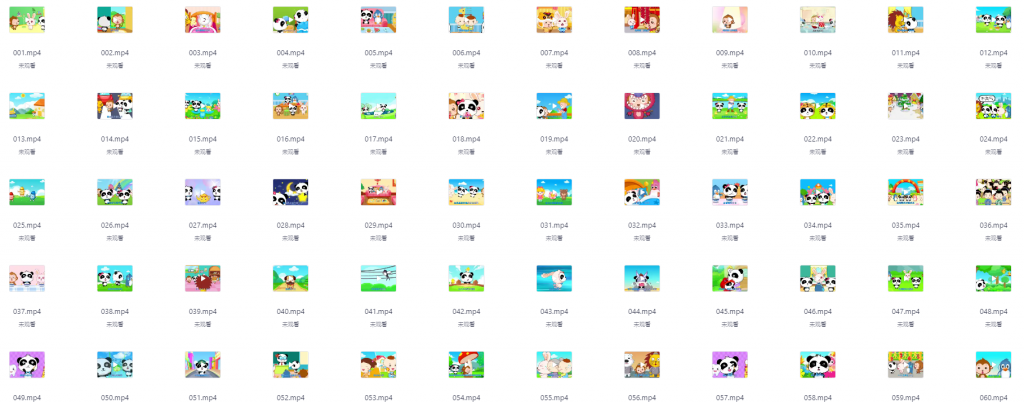Select the 023.mp4 video
This screenshot has width=1024, height=403.
point(905,106)
